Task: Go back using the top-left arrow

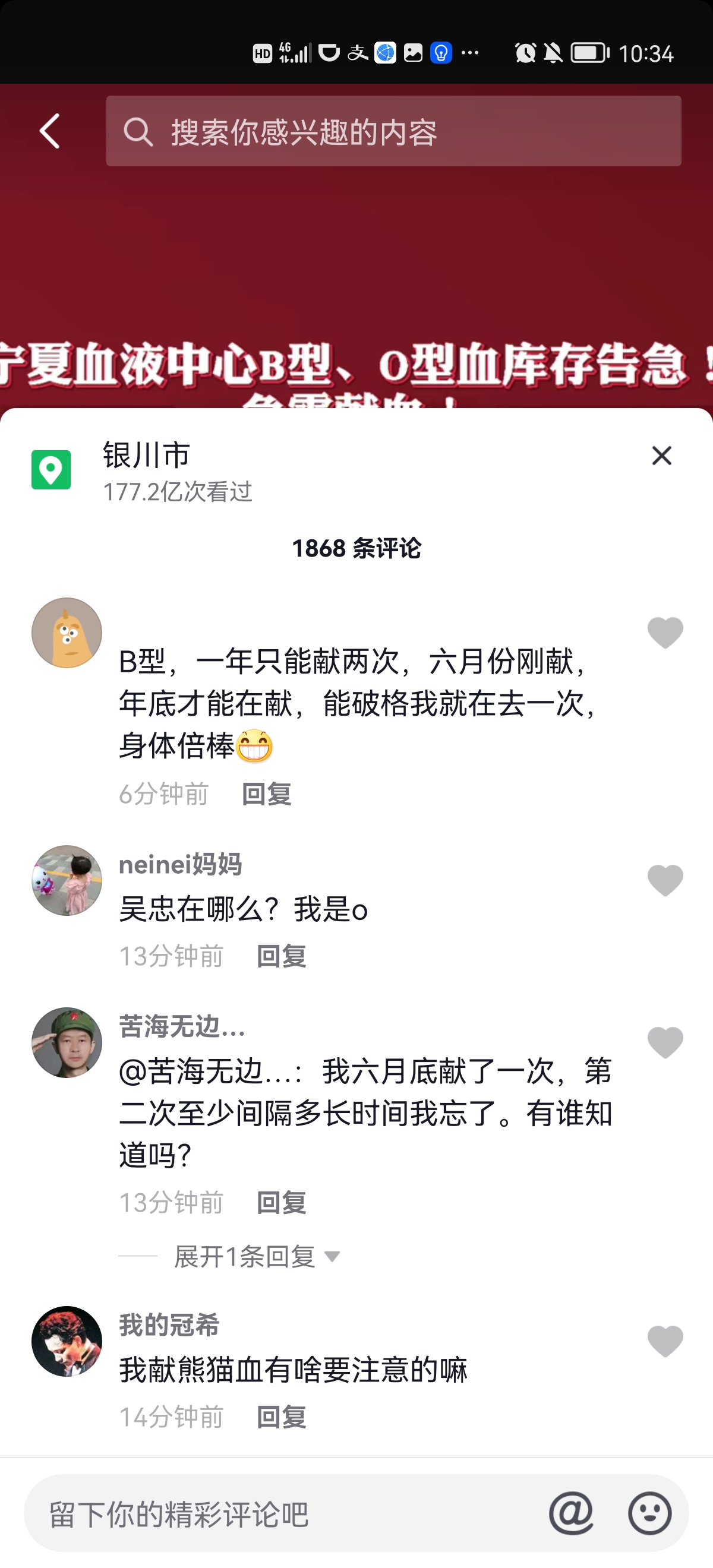Action: 50,131
